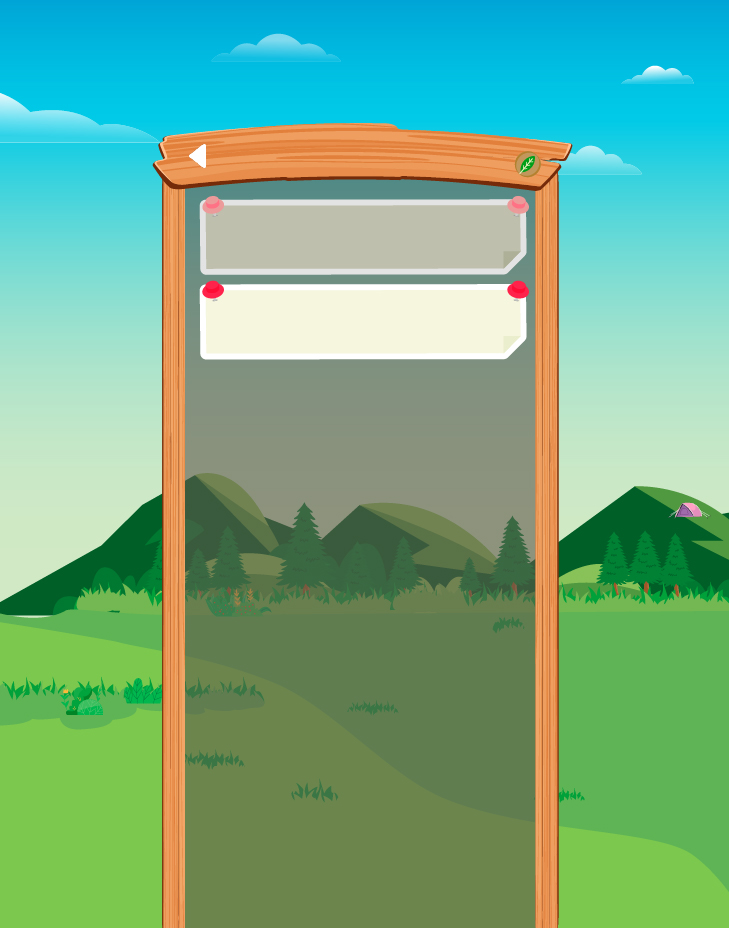Select the second bright note card
729x928 pixels.
coord(362,322)
